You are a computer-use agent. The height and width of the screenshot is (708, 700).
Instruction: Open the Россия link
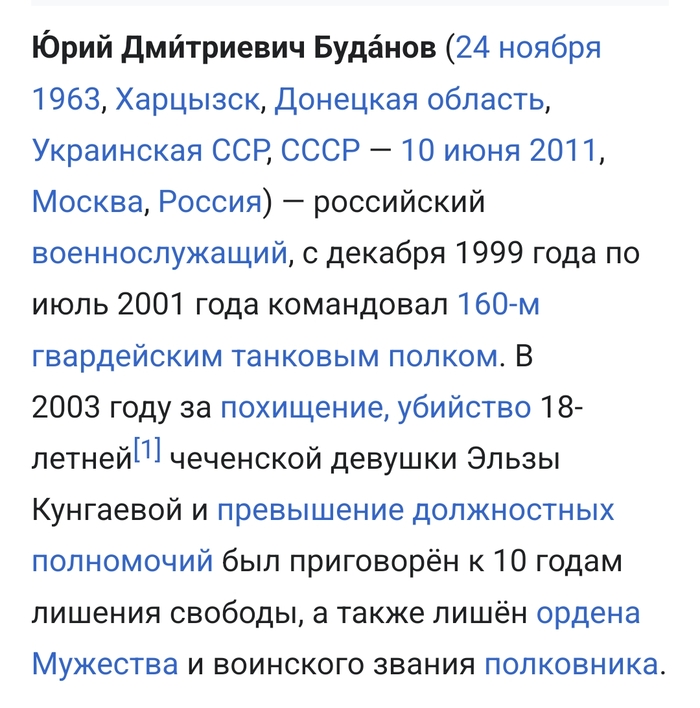pos(210,202)
